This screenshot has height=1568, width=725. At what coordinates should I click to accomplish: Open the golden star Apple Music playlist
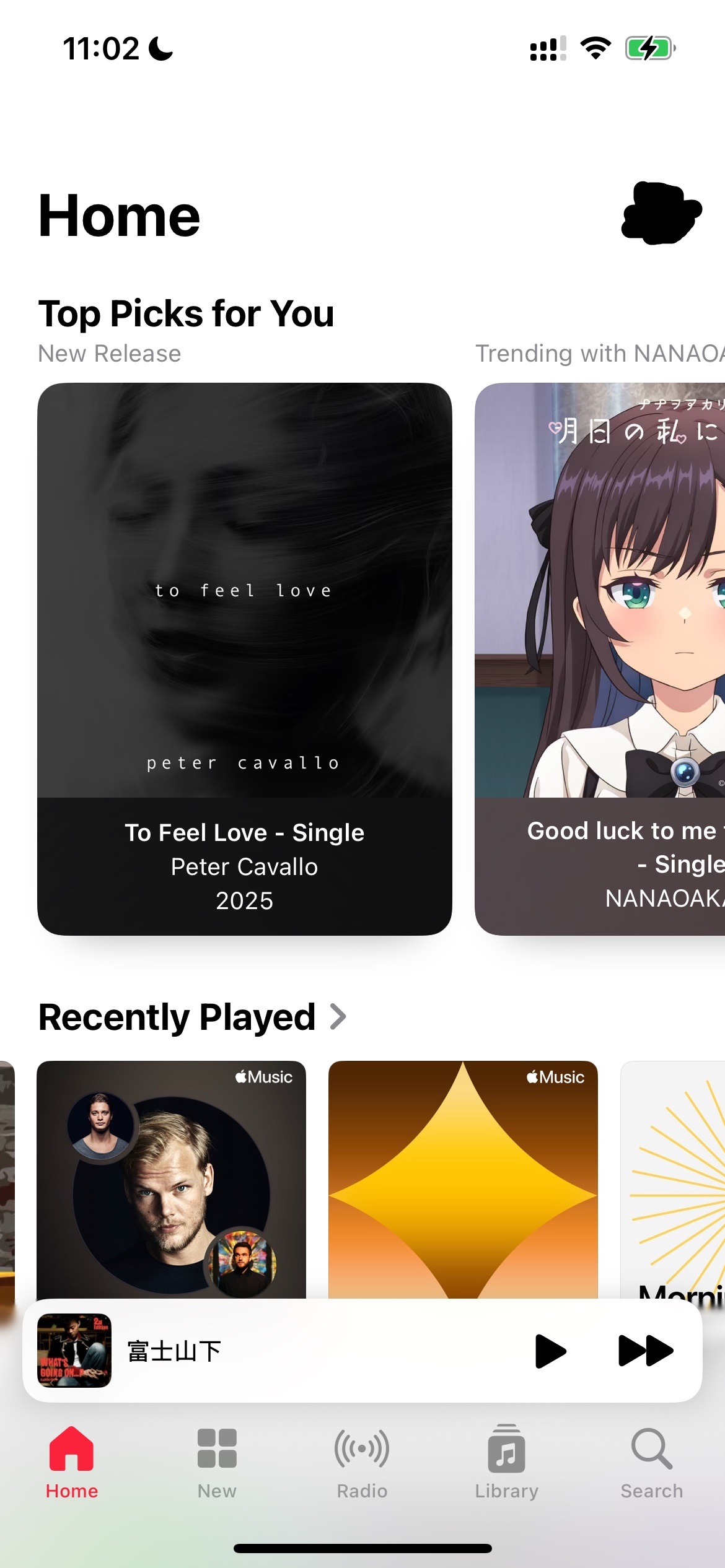(x=463, y=1180)
